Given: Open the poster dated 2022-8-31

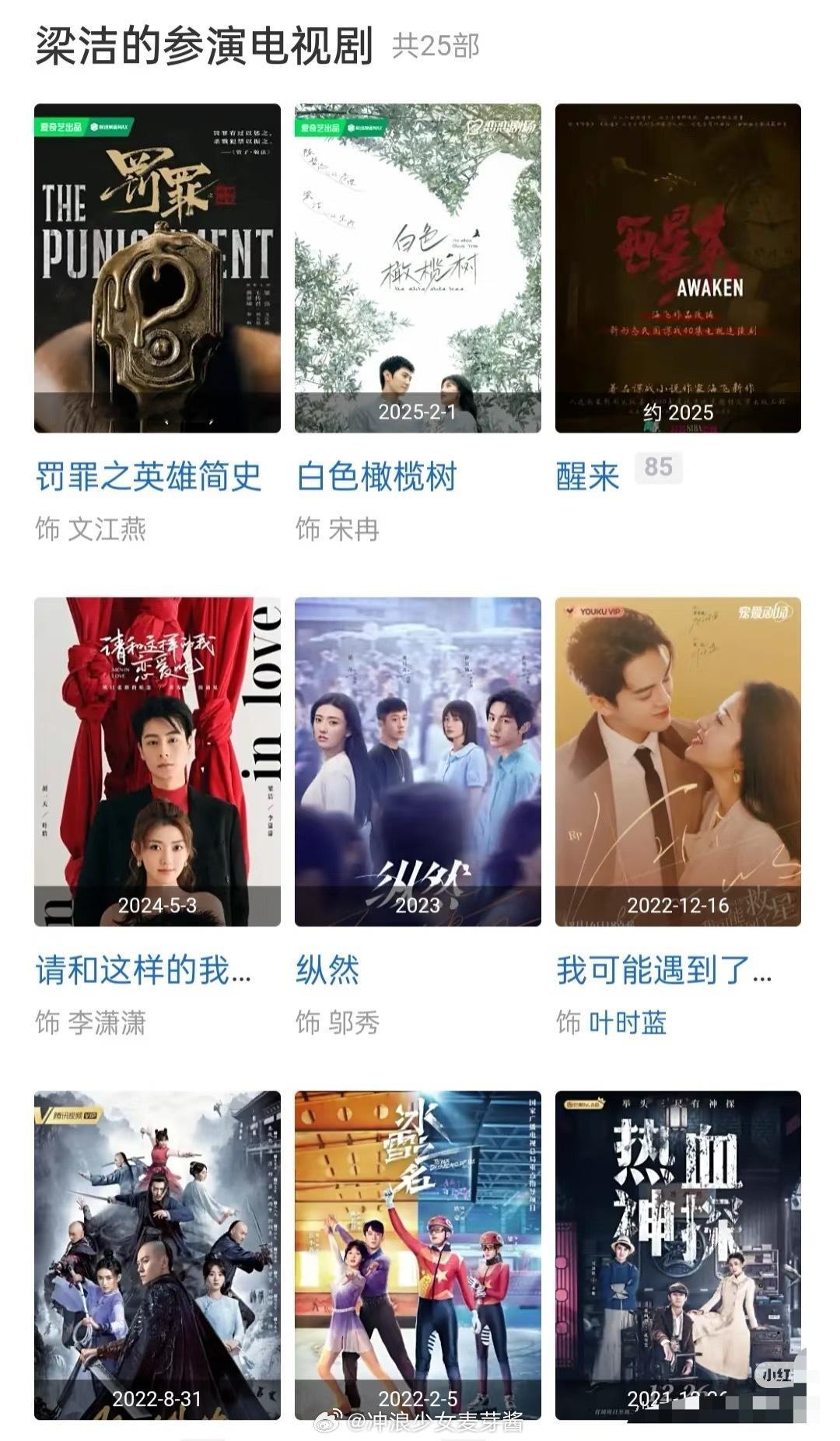Looking at the screenshot, I should [x=157, y=1254].
